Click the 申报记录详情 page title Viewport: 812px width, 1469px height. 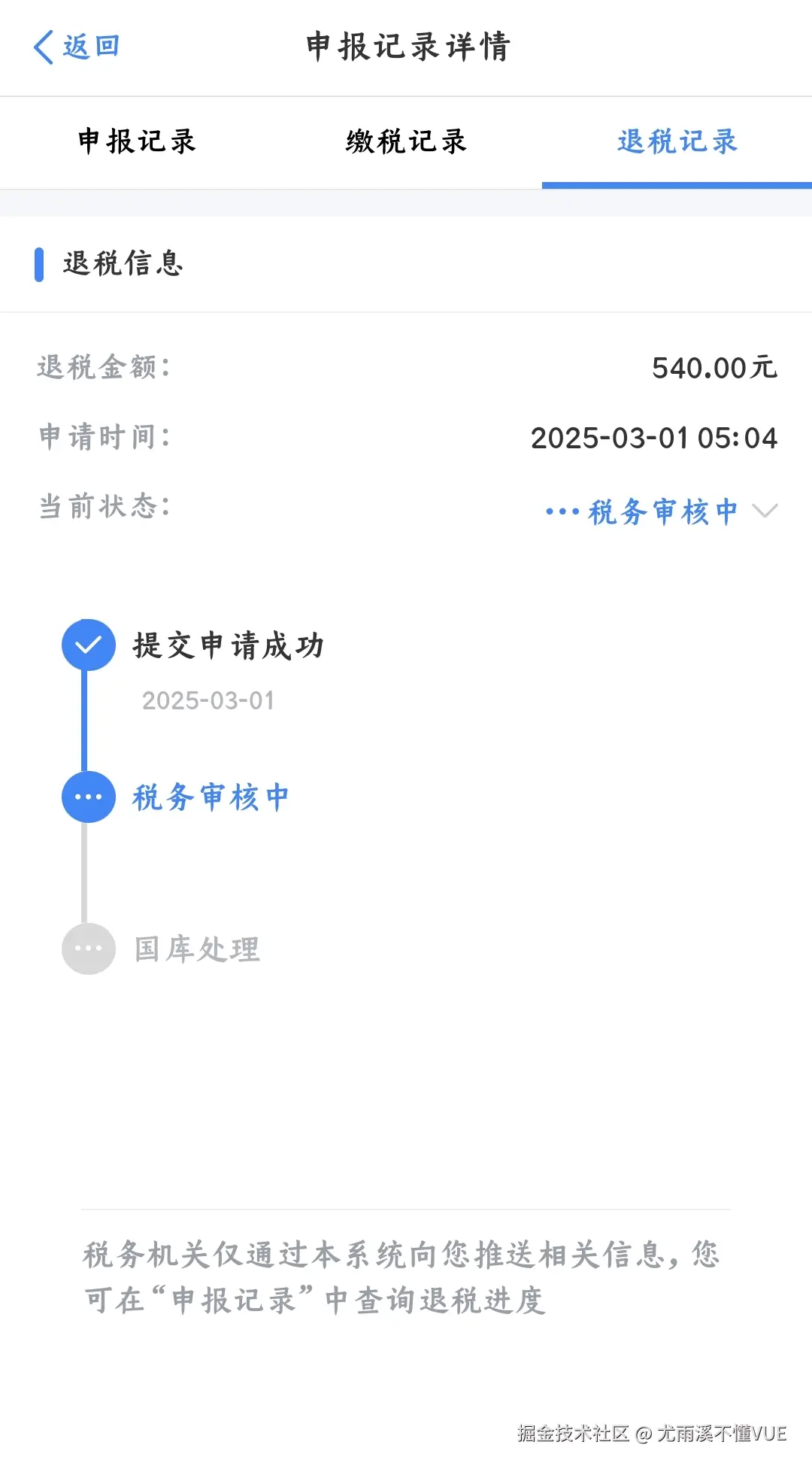point(406,47)
